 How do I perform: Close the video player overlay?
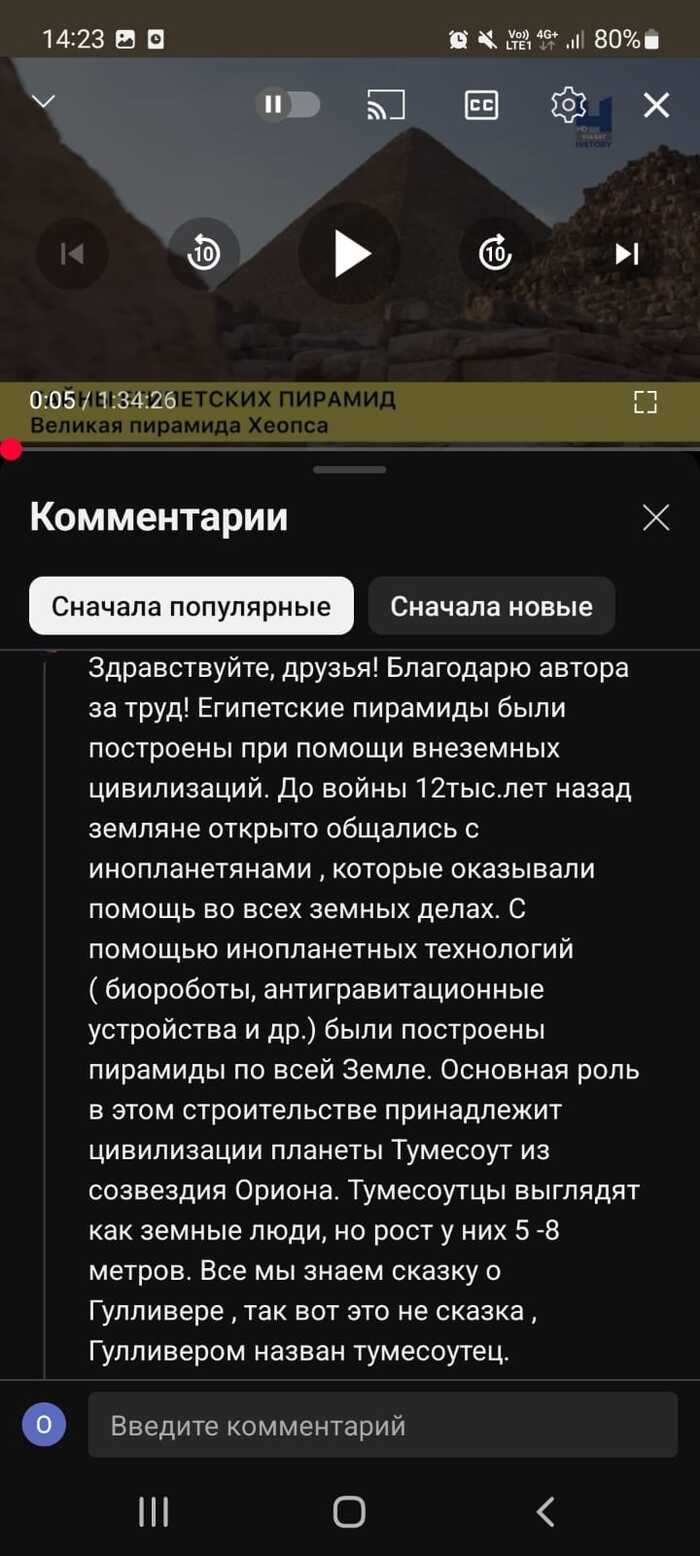pyautogui.click(x=656, y=105)
